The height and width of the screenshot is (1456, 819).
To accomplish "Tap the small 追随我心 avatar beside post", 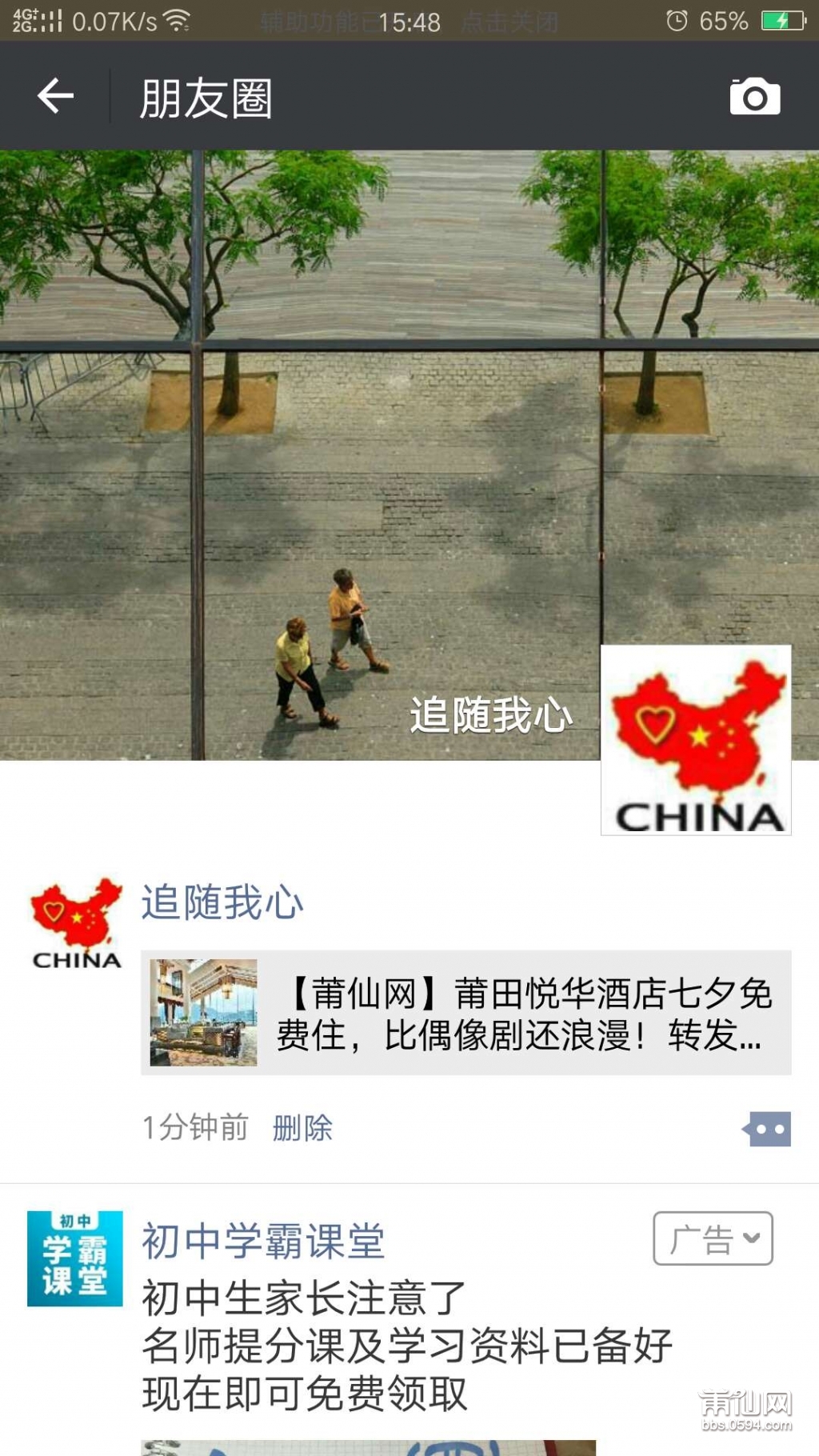I will (76, 924).
